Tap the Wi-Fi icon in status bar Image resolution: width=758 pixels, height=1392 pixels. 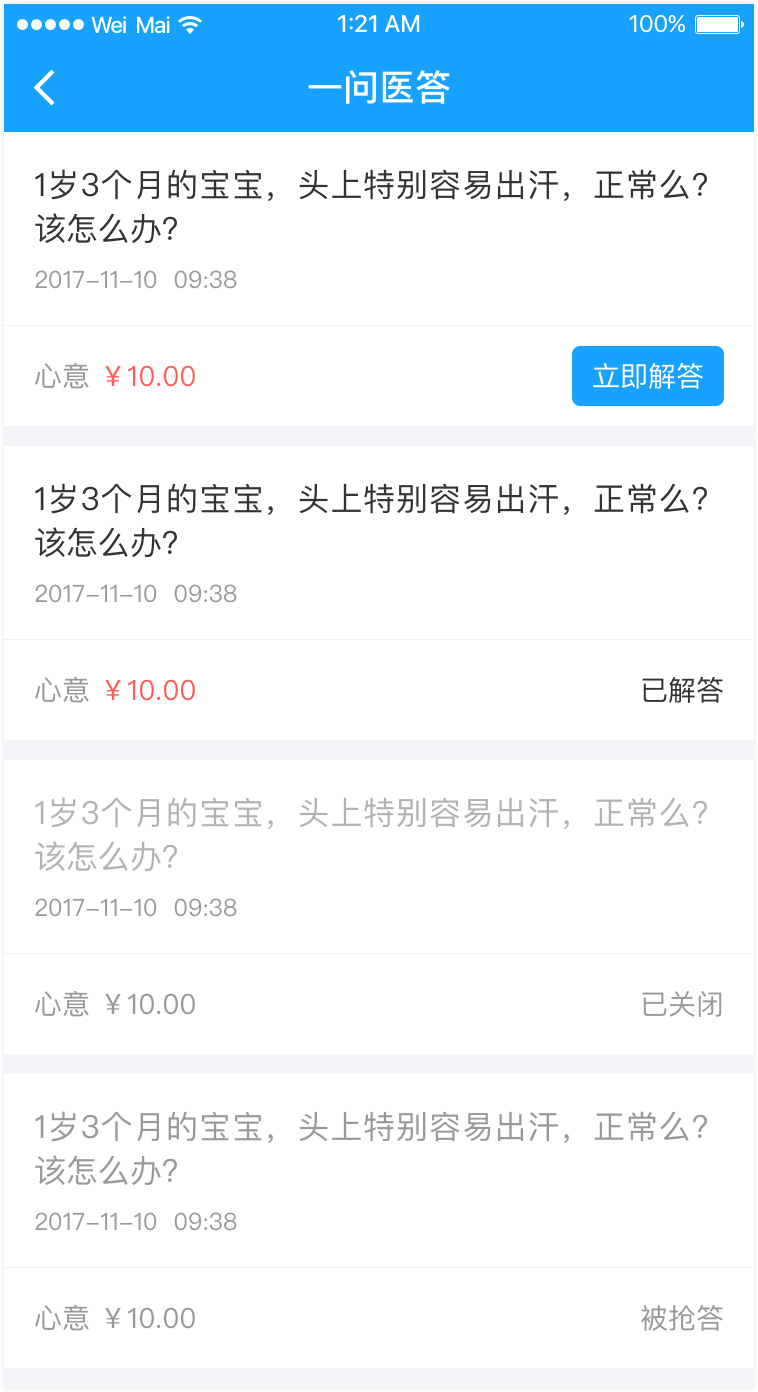pyautogui.click(x=190, y=24)
